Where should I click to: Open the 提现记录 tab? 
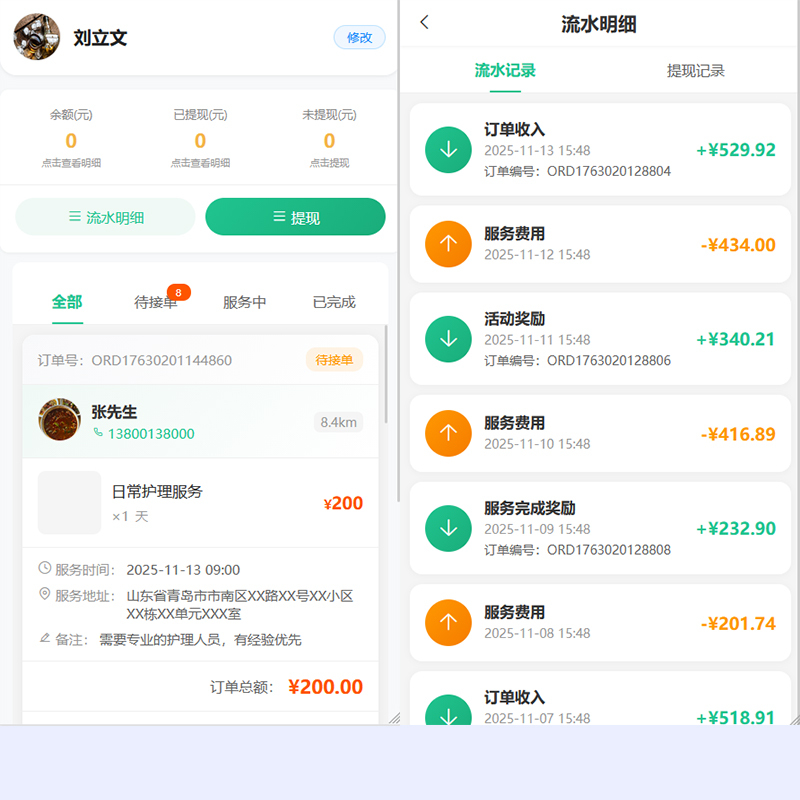click(695, 71)
